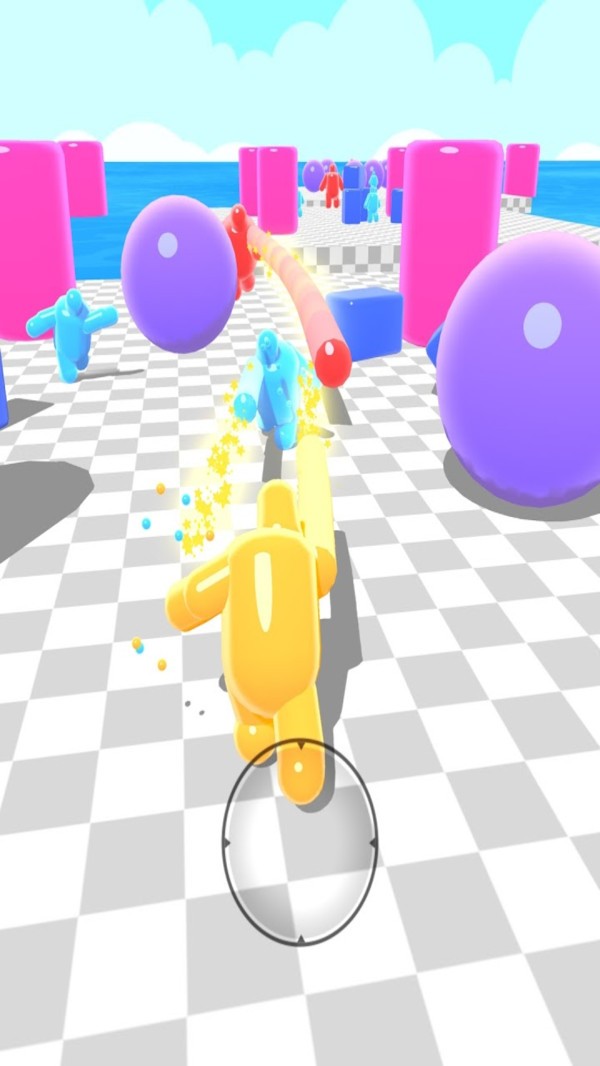Tap the circular virtual joystick control

click(299, 845)
